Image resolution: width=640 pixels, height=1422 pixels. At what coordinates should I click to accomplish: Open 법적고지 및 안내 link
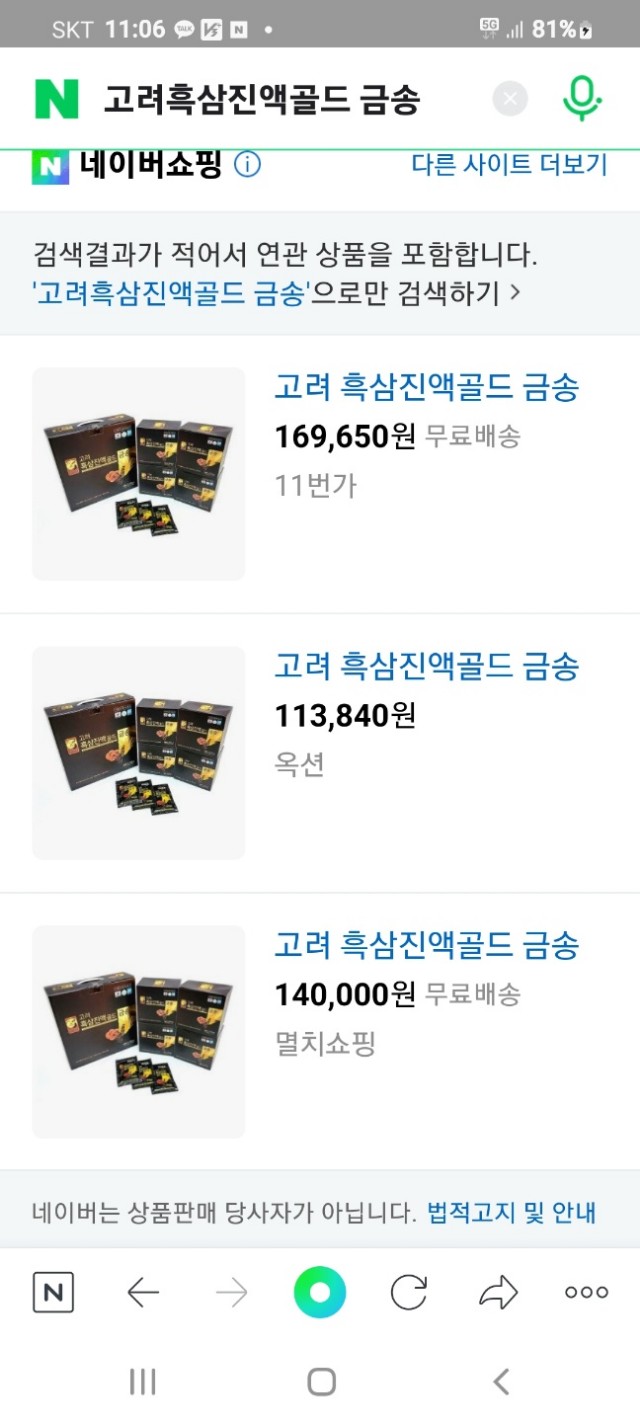point(511,1214)
